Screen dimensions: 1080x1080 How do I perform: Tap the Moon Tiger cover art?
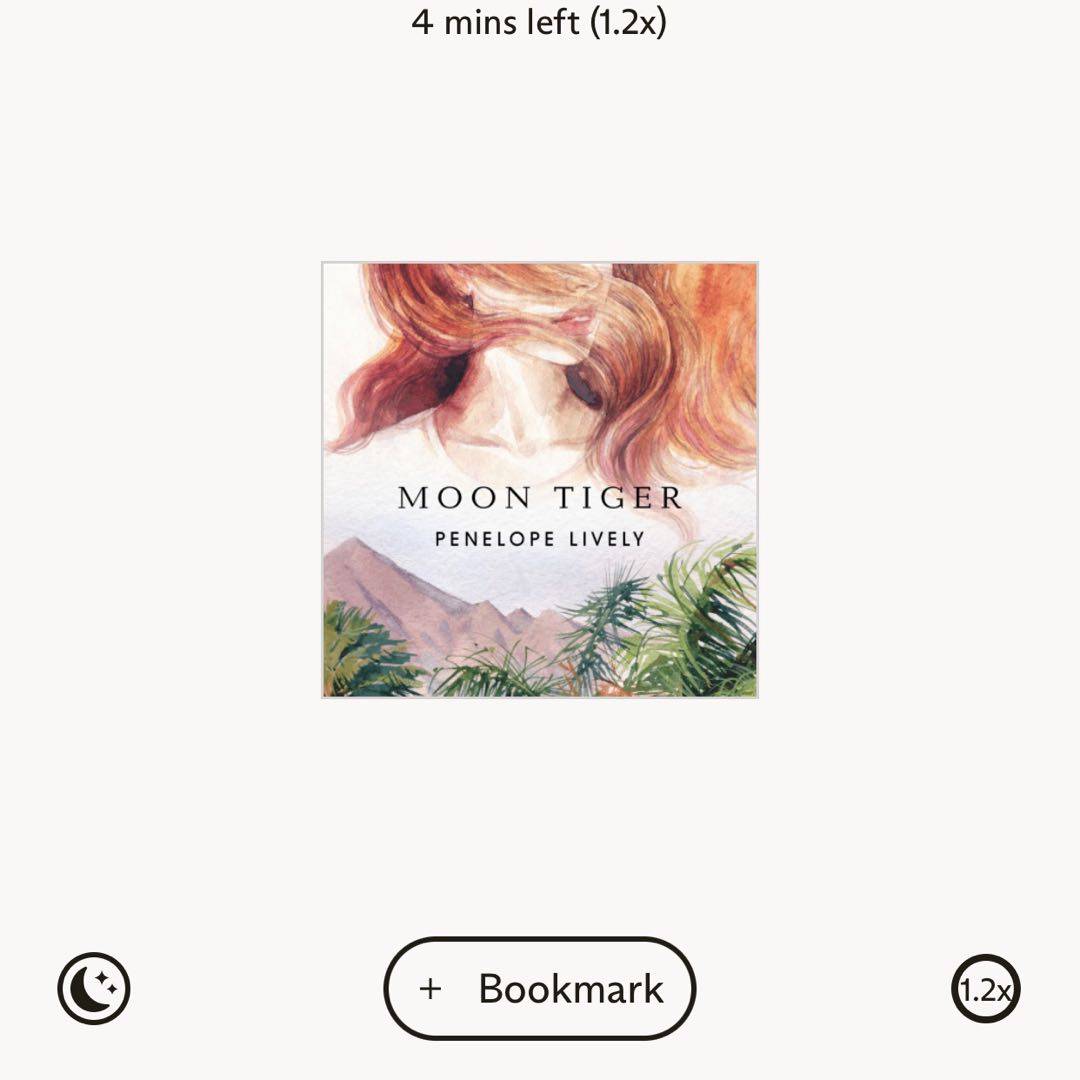[540, 480]
